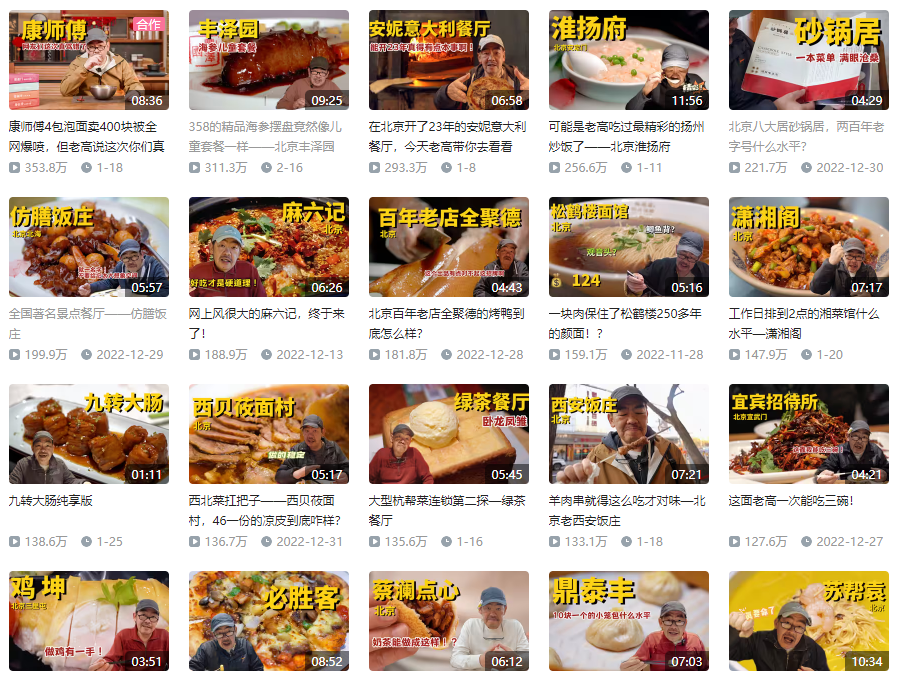Open the 安妮意大利餐厅 video
Screen dimensions: 900x673
tap(448, 60)
